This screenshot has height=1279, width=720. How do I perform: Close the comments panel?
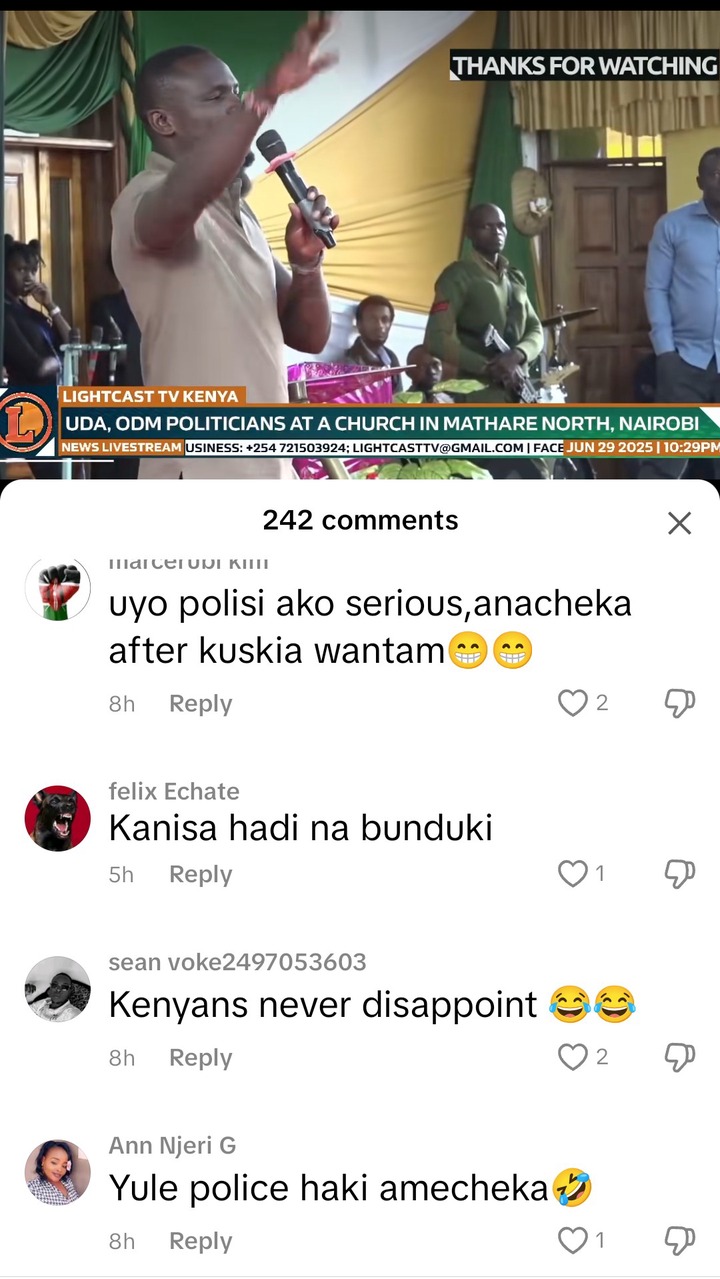click(679, 522)
